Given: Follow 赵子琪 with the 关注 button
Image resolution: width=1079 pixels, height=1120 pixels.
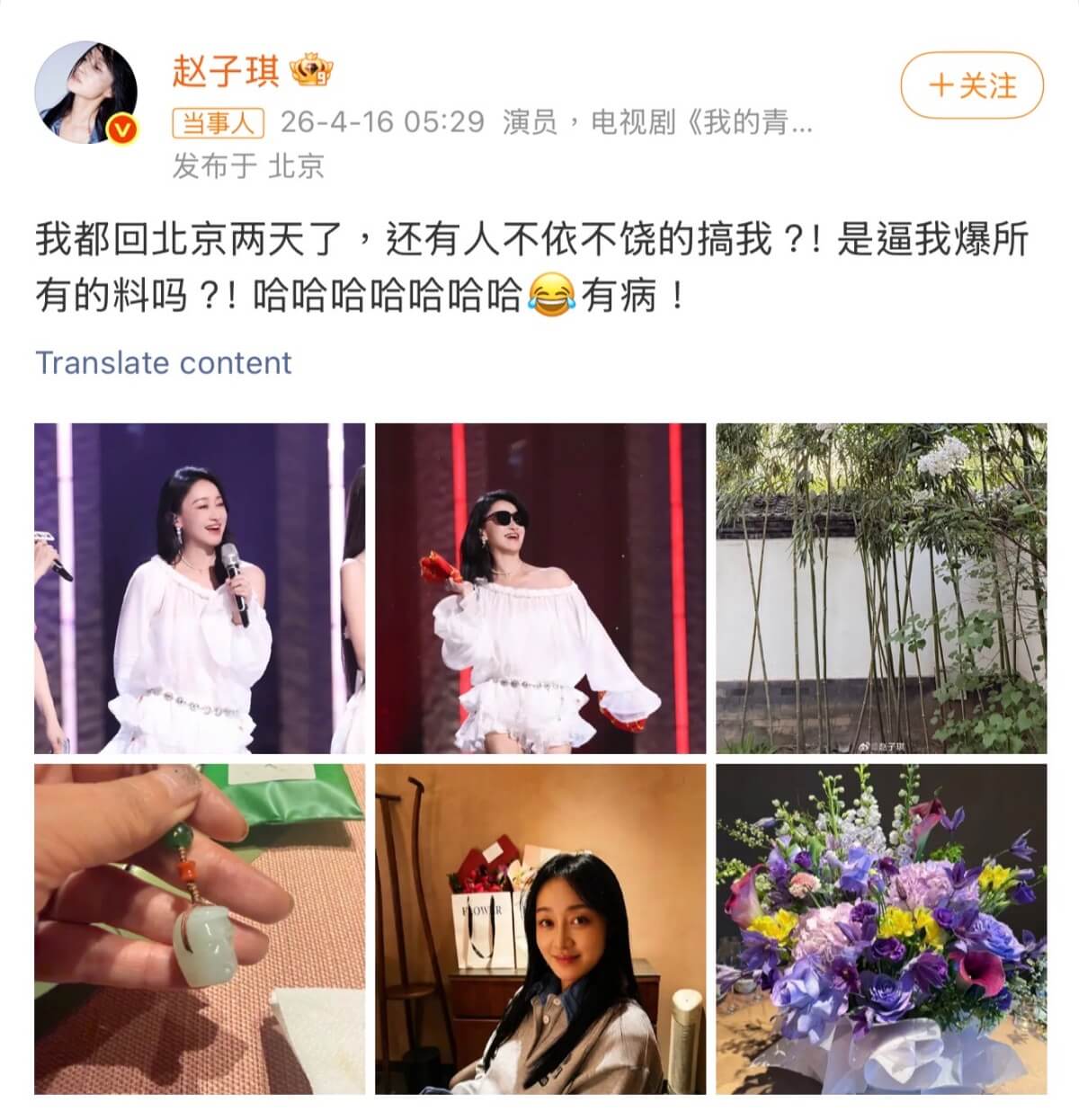Looking at the screenshot, I should [x=971, y=85].
